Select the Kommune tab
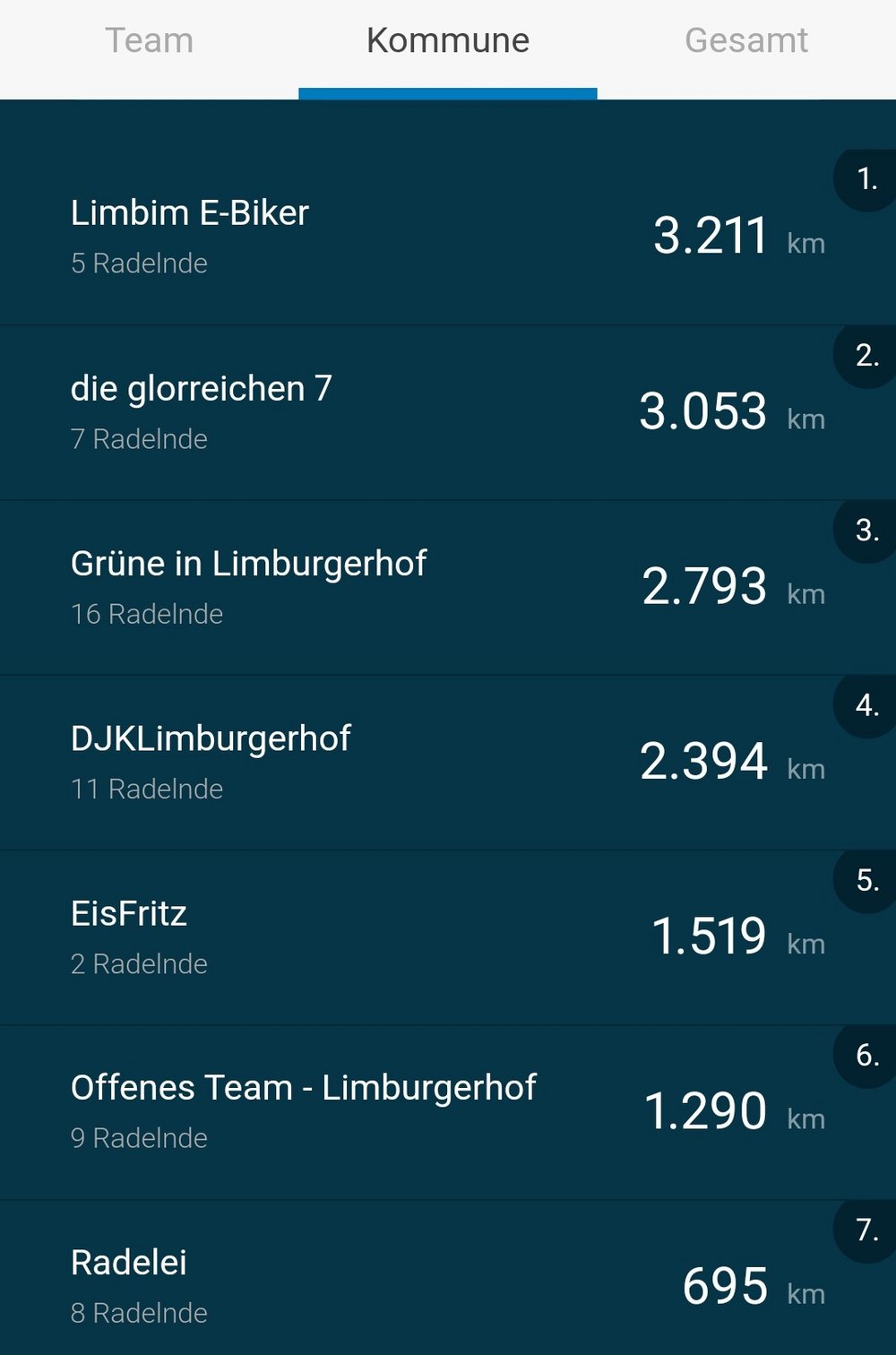Image resolution: width=896 pixels, height=1355 pixels. (x=448, y=41)
